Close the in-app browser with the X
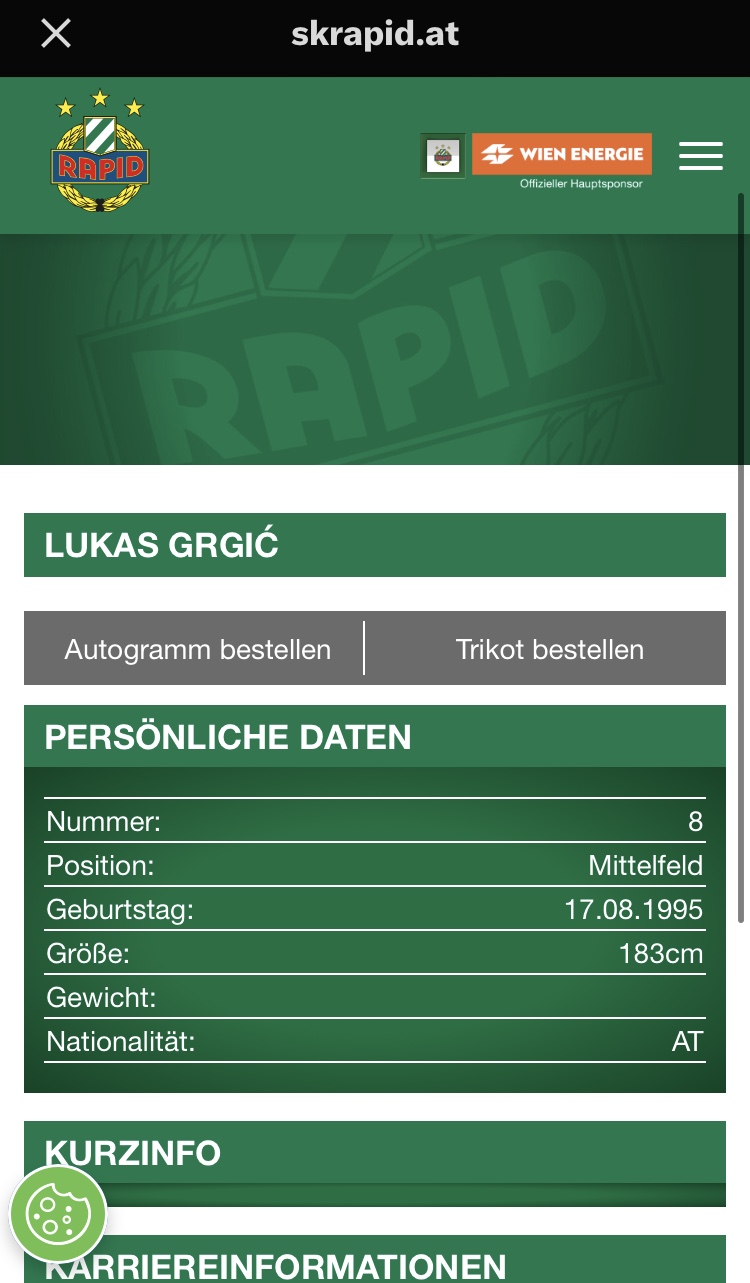This screenshot has height=1283, width=750. click(x=56, y=34)
